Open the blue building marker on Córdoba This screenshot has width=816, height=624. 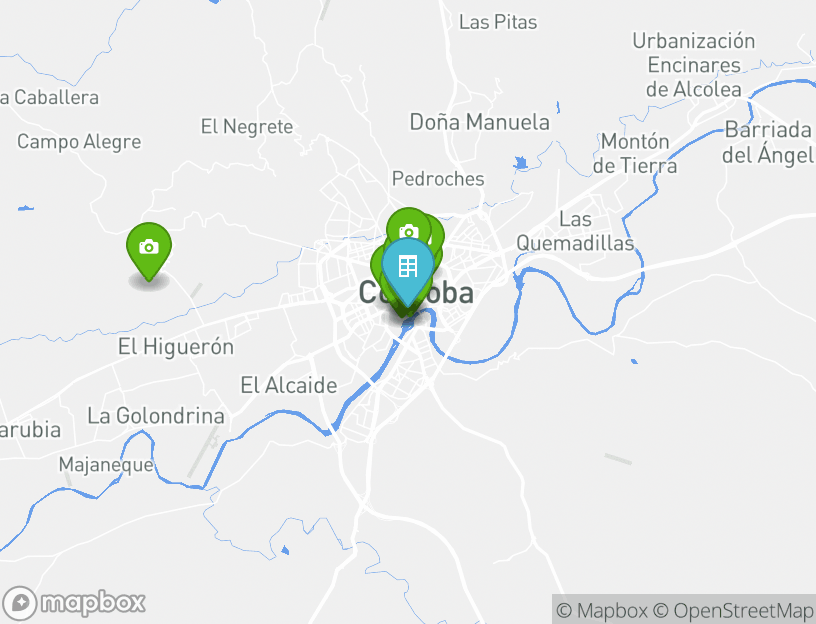pyautogui.click(x=407, y=267)
